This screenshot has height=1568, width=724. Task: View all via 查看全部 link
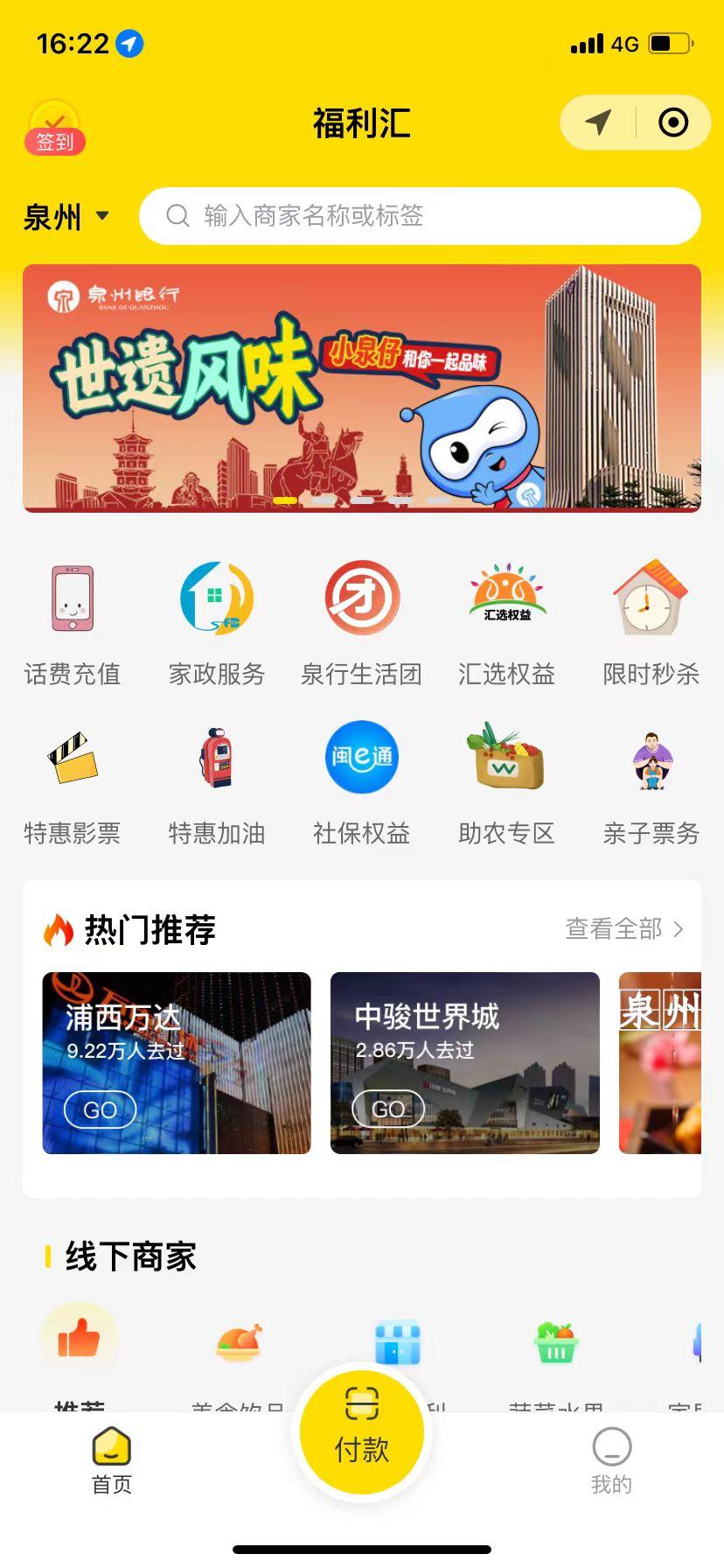pos(624,928)
